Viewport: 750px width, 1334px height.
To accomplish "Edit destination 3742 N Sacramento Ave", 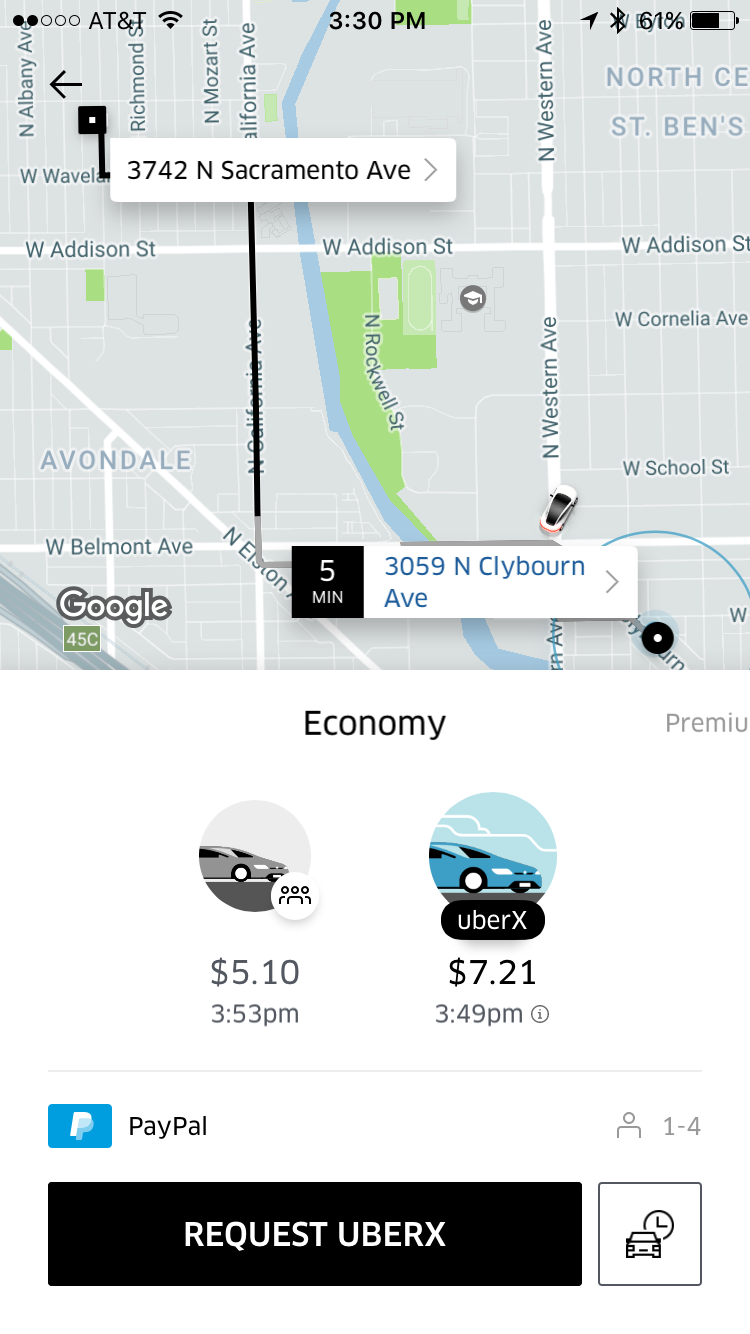I will pyautogui.click(x=282, y=171).
